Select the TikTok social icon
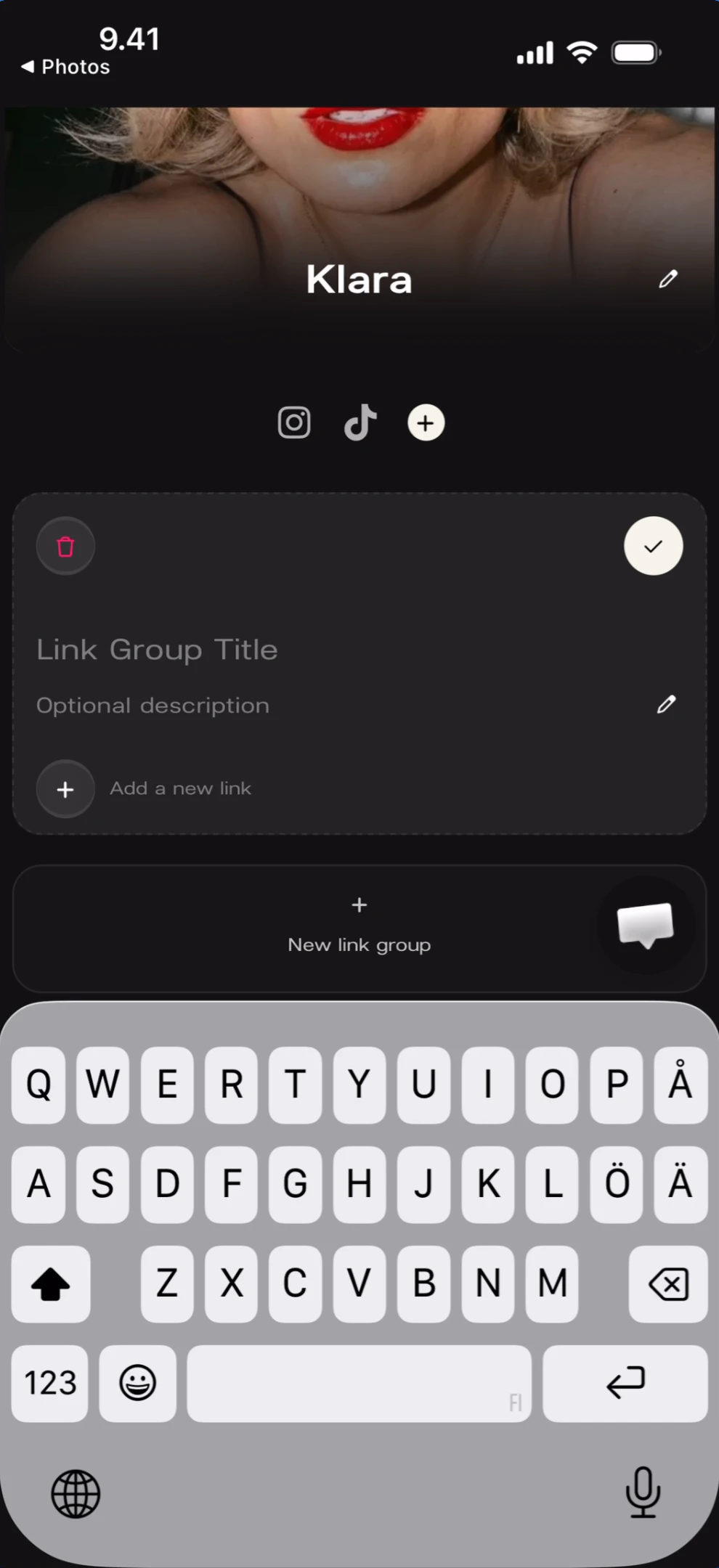The width and height of the screenshot is (719, 1568). click(359, 422)
